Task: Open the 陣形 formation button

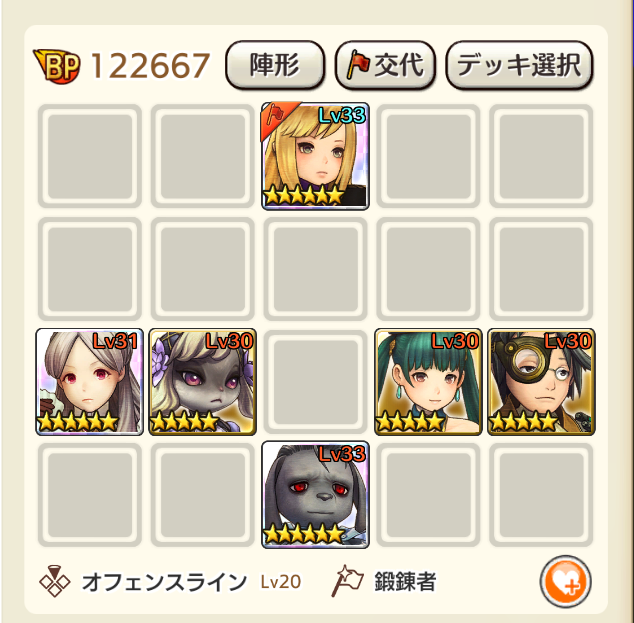Action: tap(275, 66)
